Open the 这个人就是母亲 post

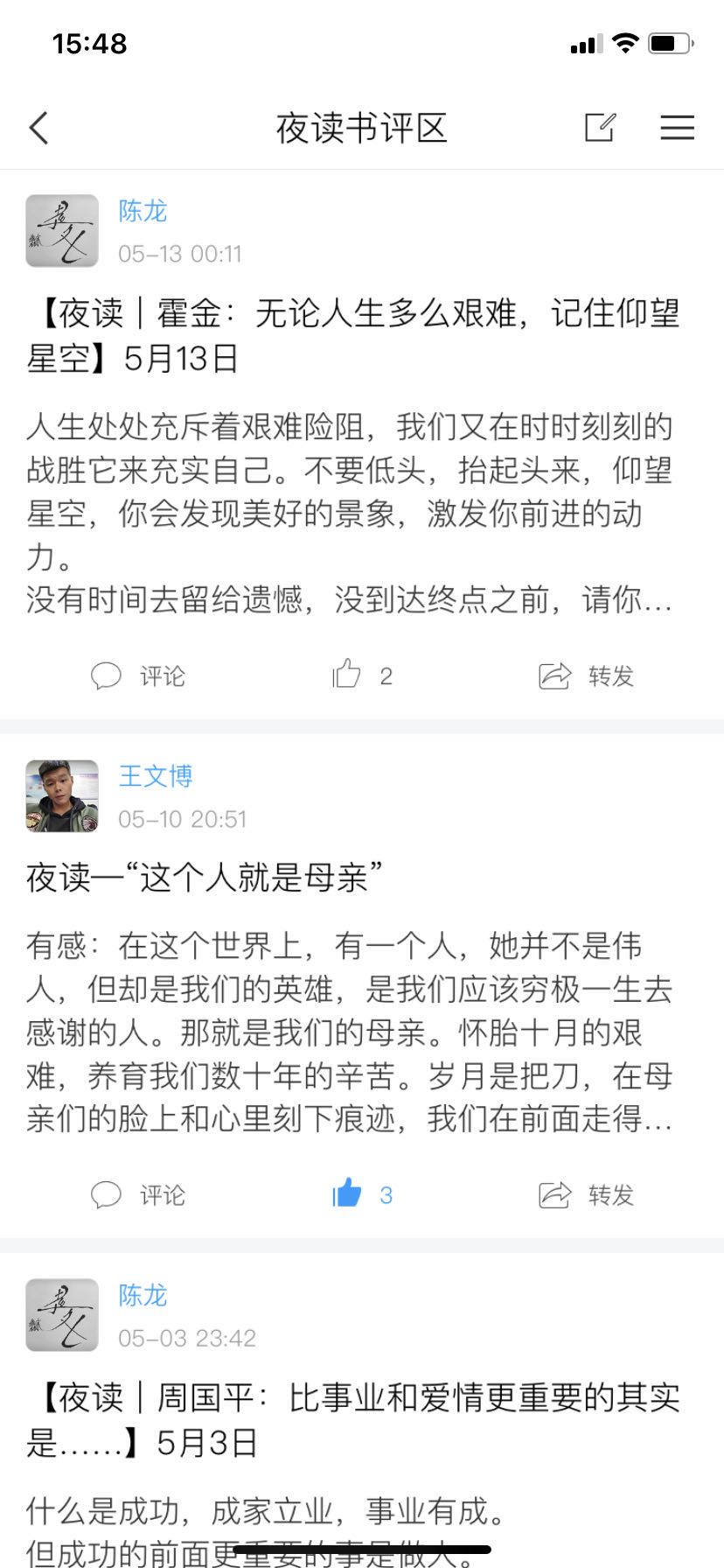[x=205, y=878]
